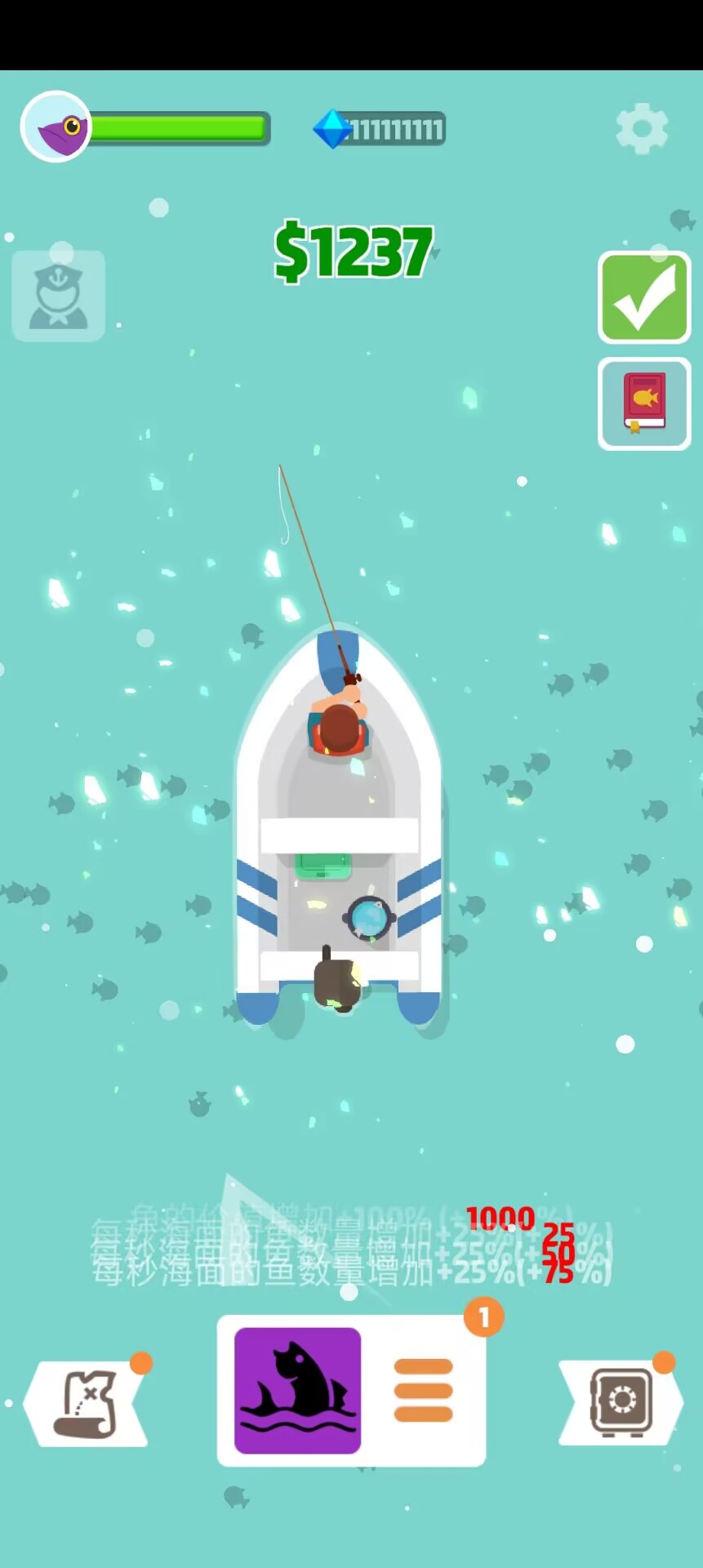
Task: Open the green checkmark tasks button
Action: pyautogui.click(x=644, y=297)
